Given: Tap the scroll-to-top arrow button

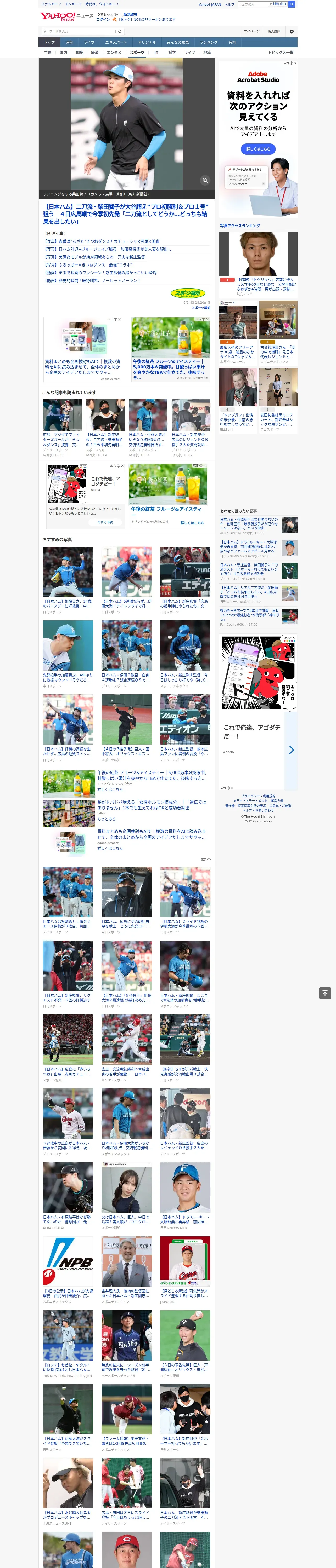Looking at the screenshot, I should [325, 993].
